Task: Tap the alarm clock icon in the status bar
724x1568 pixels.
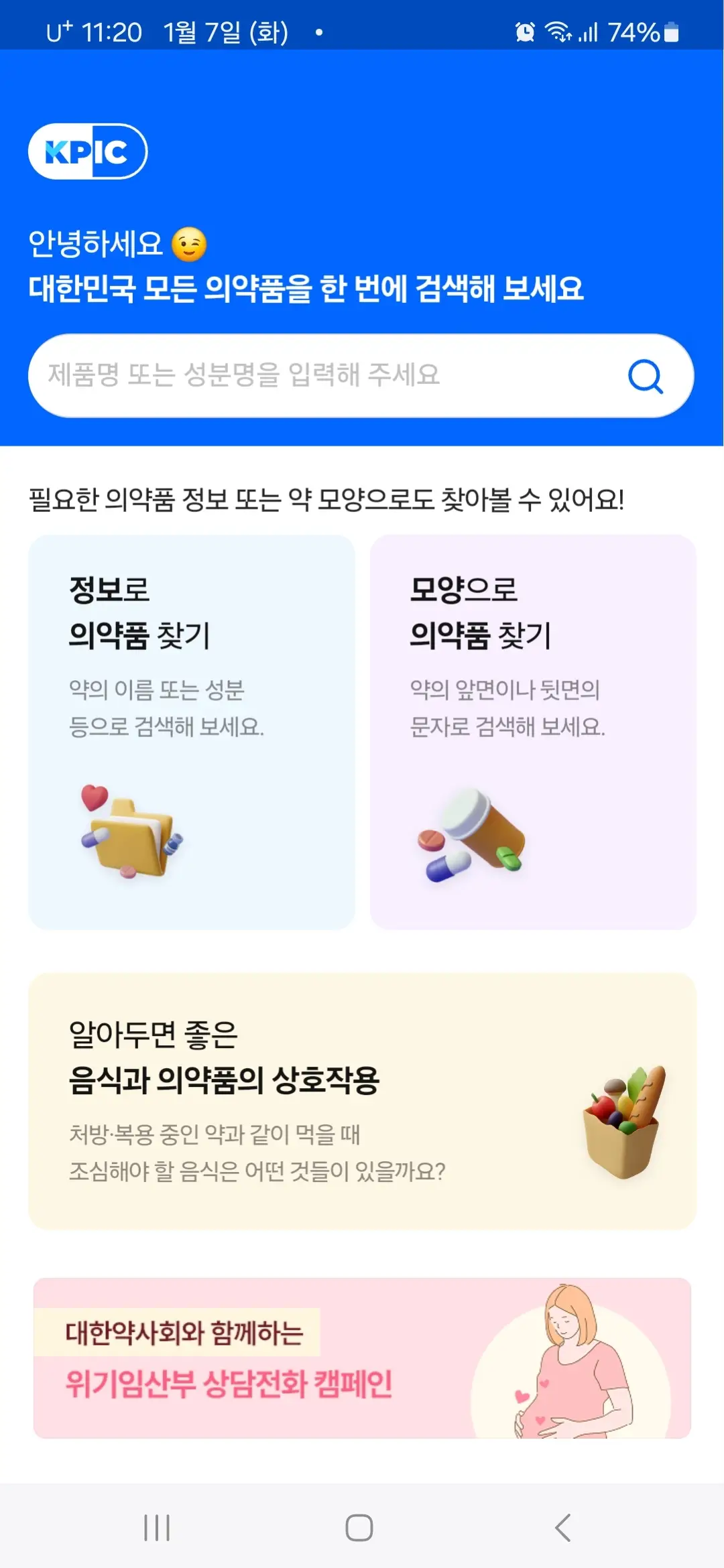Action: tap(524, 31)
